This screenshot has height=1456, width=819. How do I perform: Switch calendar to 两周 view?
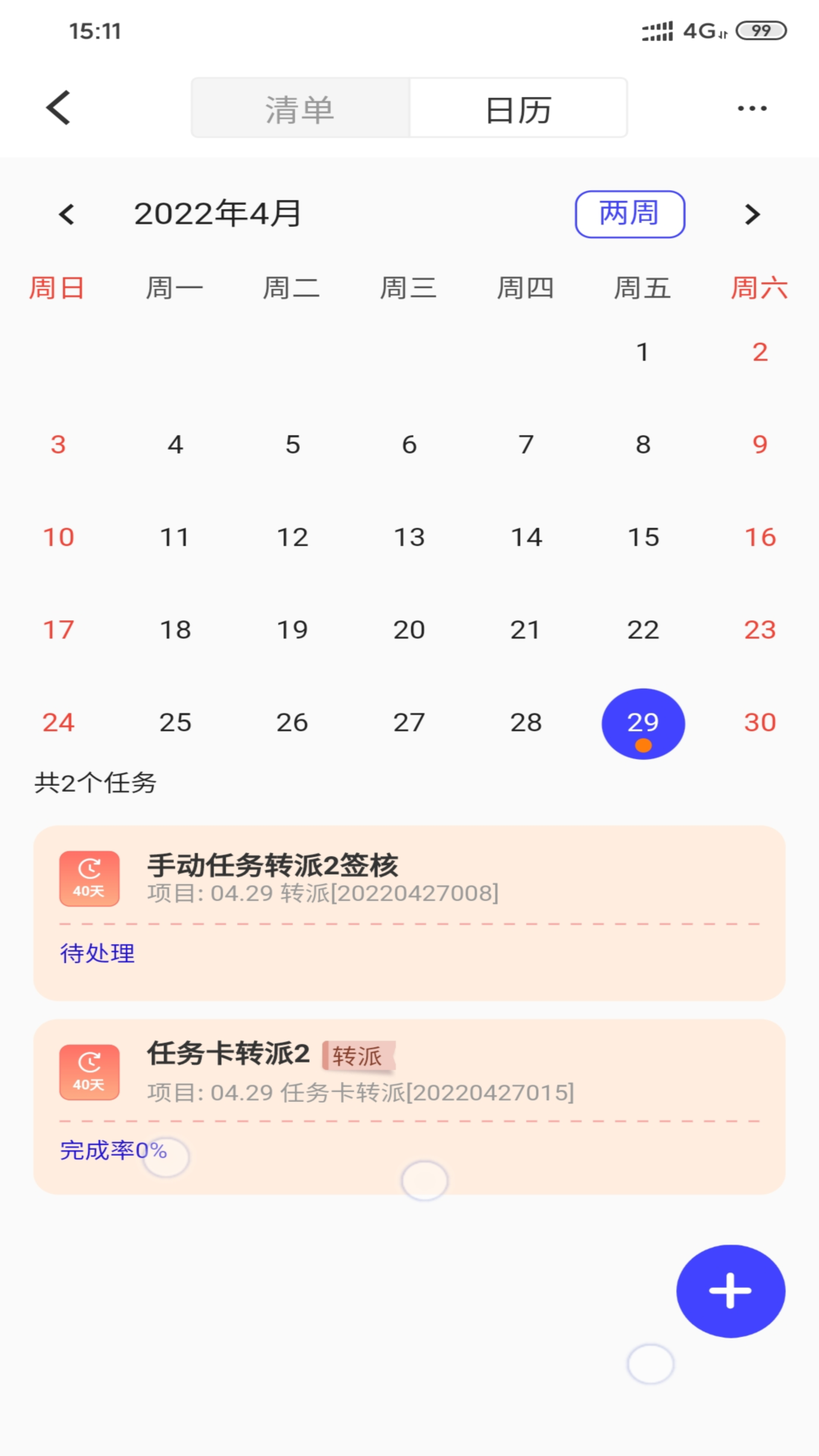point(629,214)
